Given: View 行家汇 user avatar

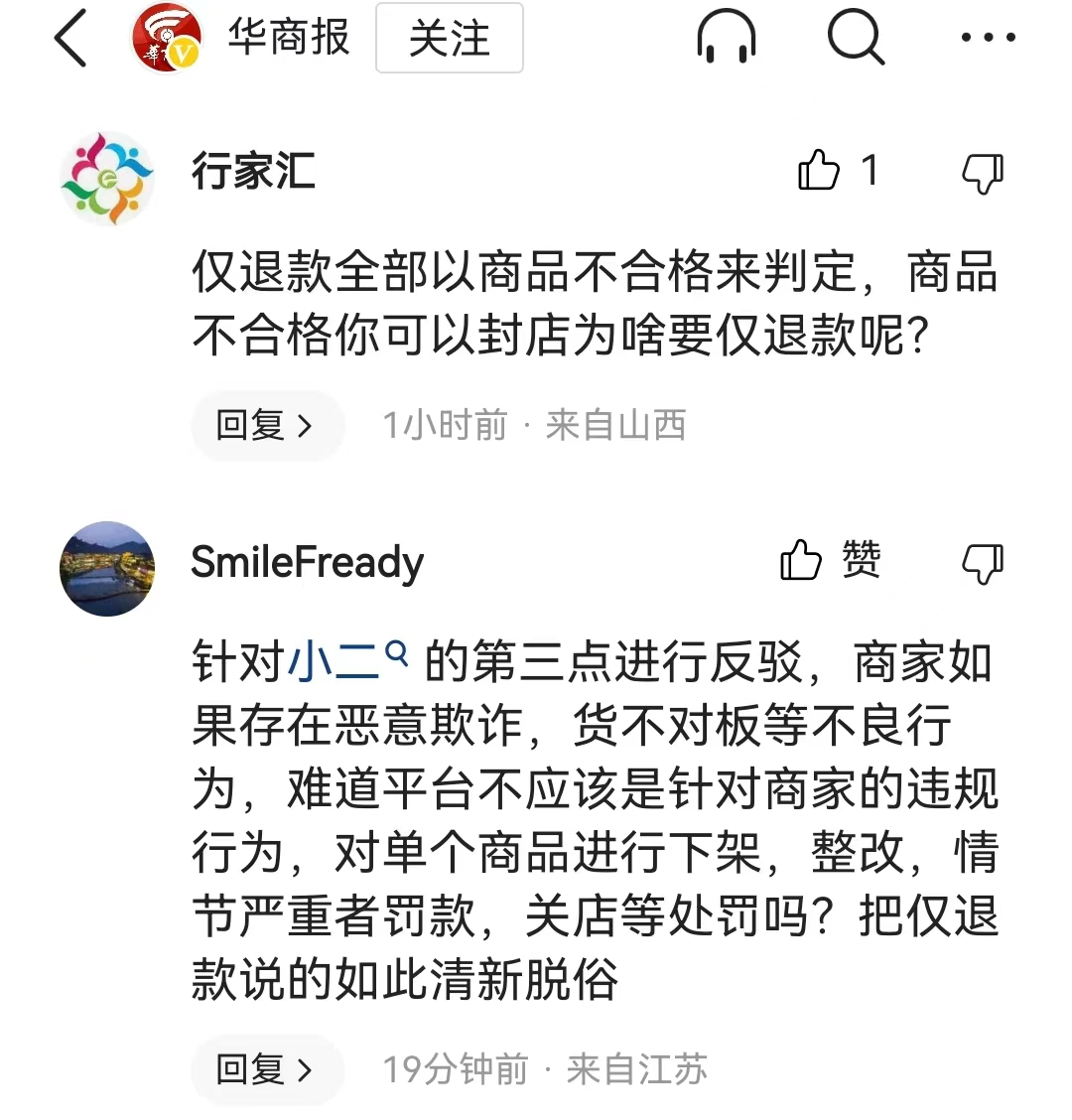Looking at the screenshot, I should [x=107, y=178].
